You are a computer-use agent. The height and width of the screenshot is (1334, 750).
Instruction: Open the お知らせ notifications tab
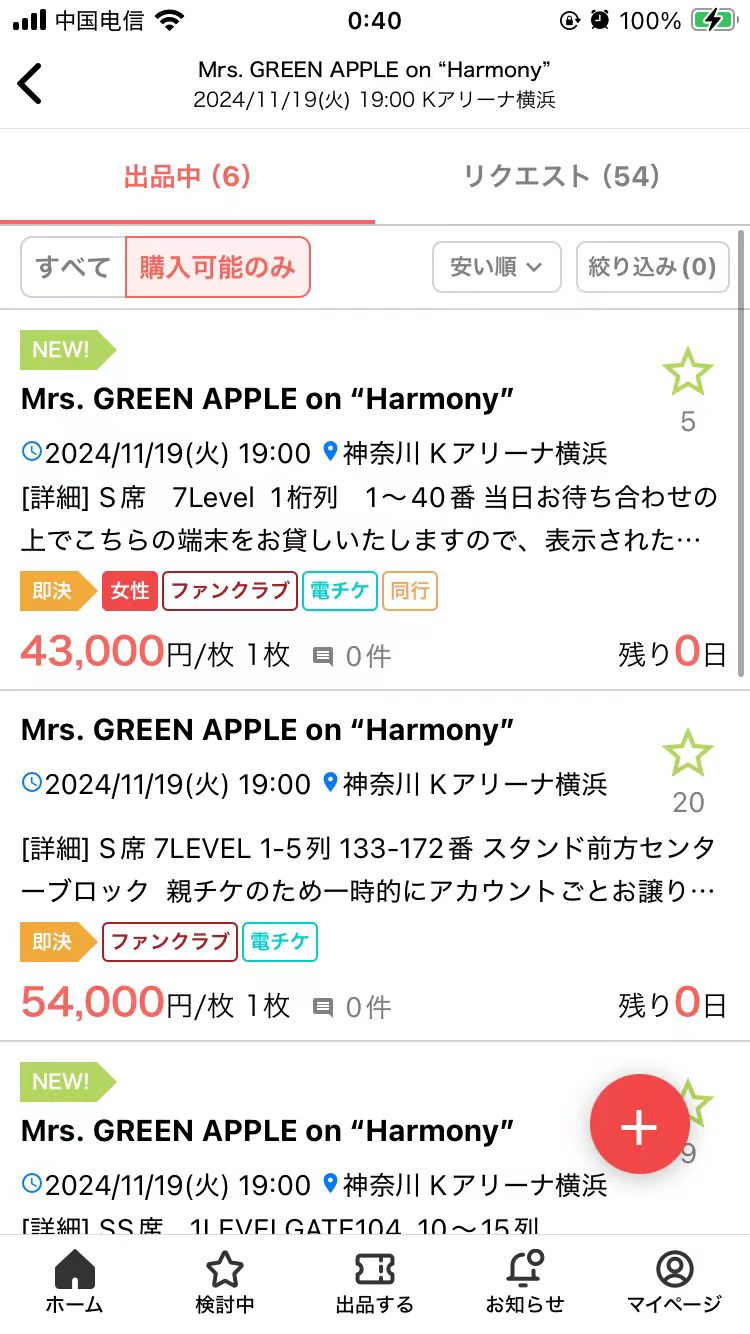pyautogui.click(x=524, y=1282)
